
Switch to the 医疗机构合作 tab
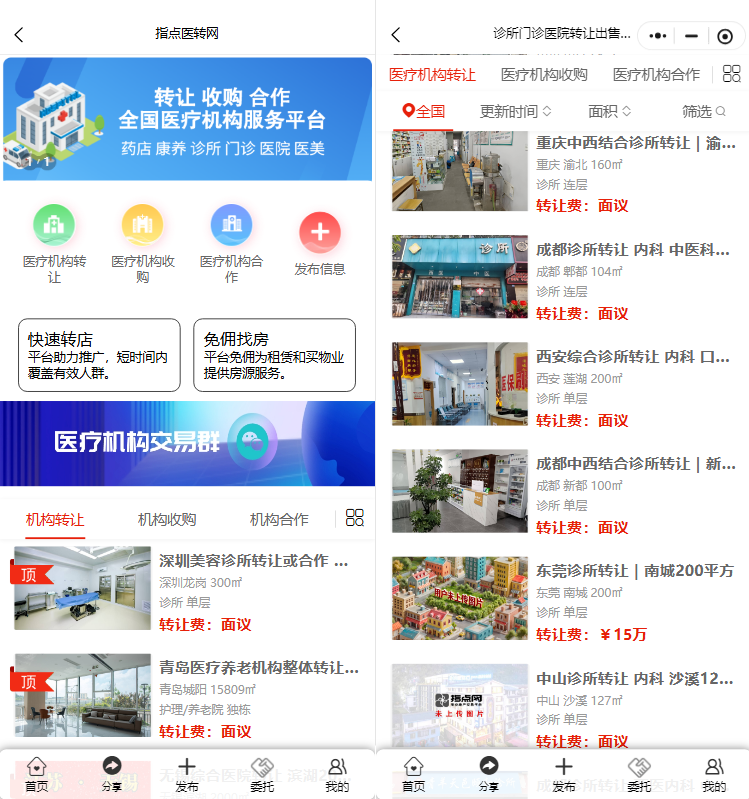point(656,75)
